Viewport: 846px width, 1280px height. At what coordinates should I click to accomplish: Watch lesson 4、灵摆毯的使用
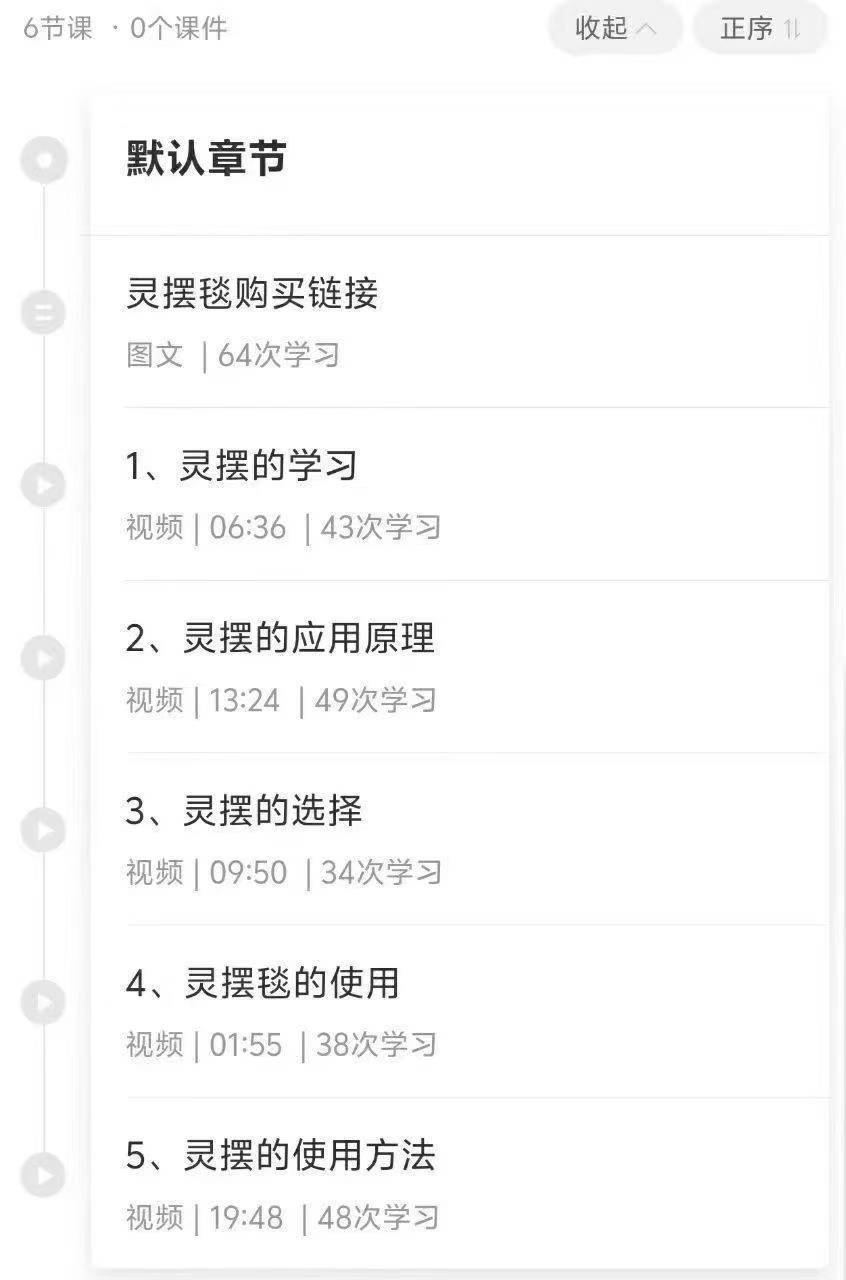click(x=262, y=983)
